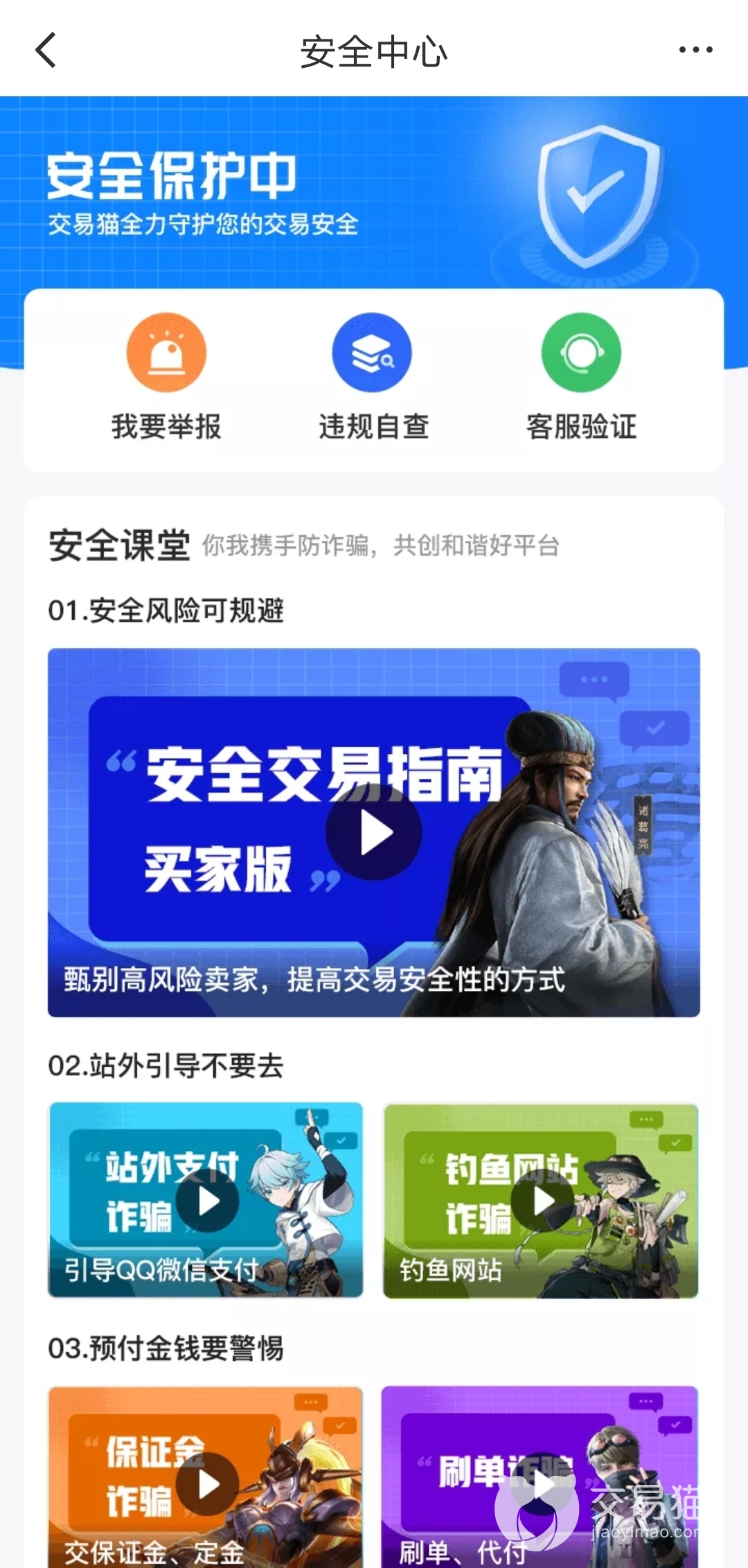Play the 钓鱼网站诈骗 video
The height and width of the screenshot is (1568, 748).
pos(543,1201)
